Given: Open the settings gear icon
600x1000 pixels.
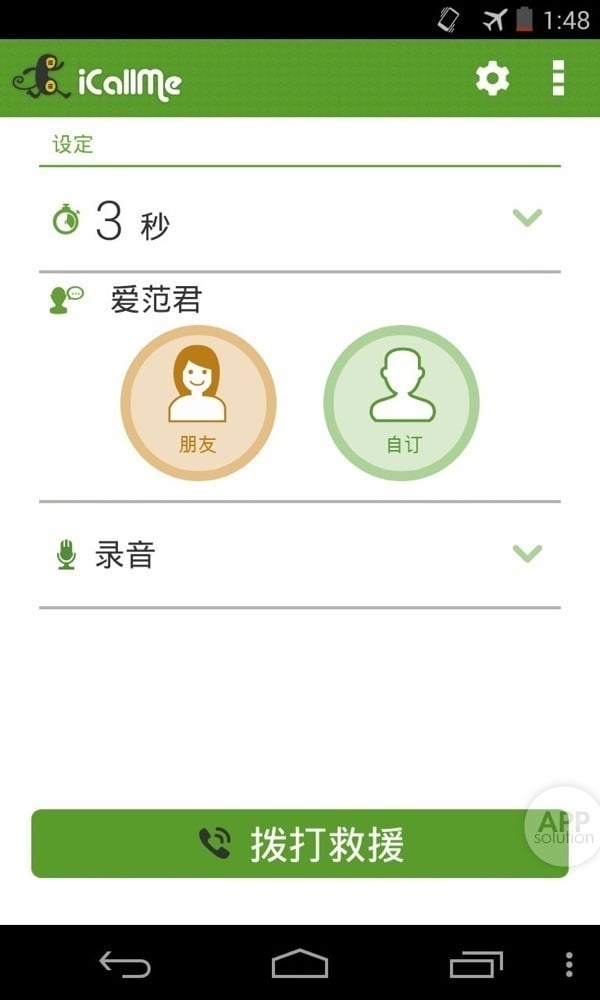Looking at the screenshot, I should pos(492,78).
